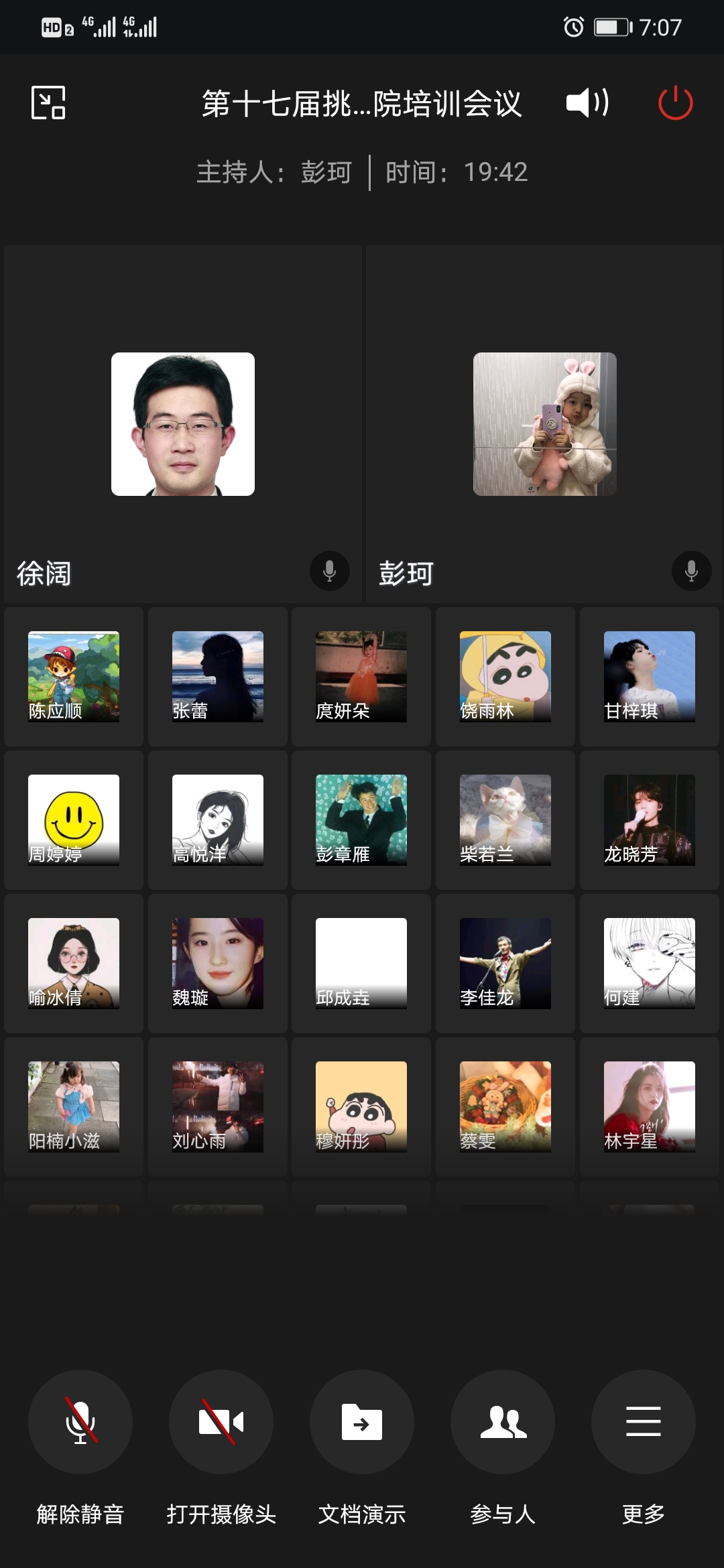Start 文档演示 document sharing
The image size is (724, 1568).
(x=362, y=1422)
